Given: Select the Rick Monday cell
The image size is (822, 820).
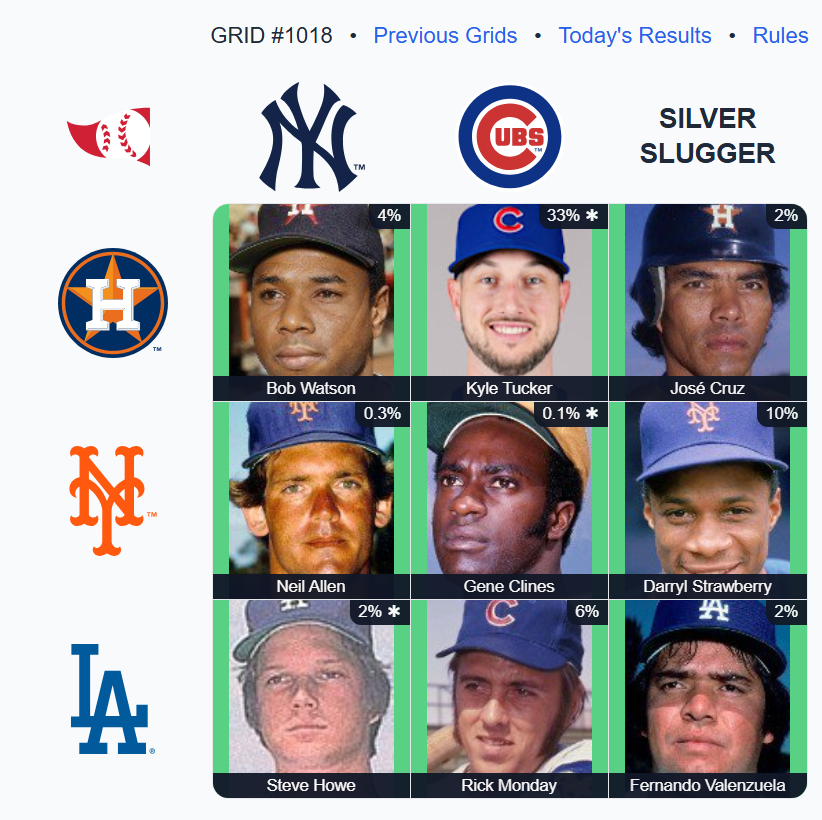Looking at the screenshot, I should (509, 698).
